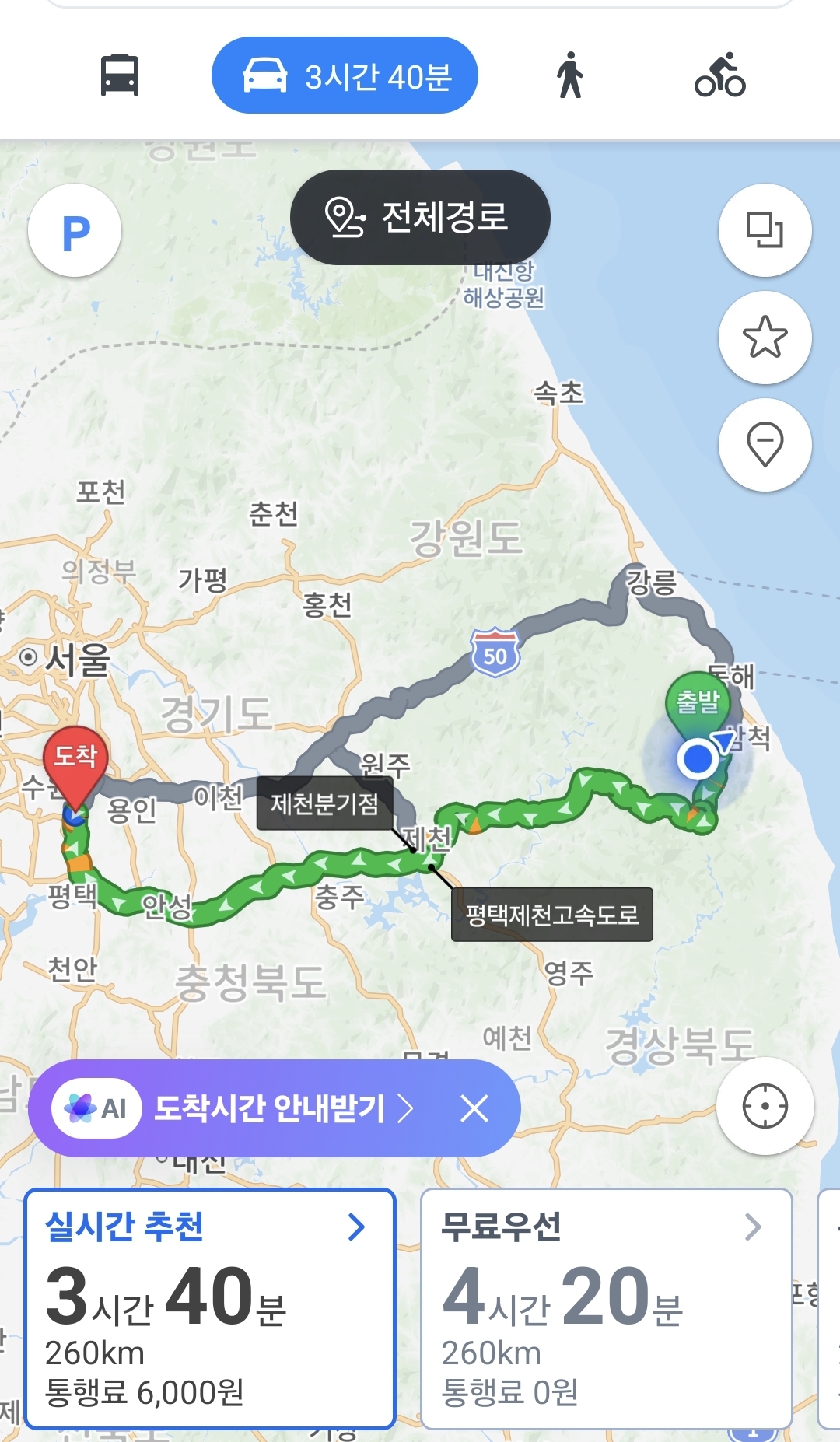Switch to the walking directions tab
This screenshot has width=840, height=1442.
570,75
